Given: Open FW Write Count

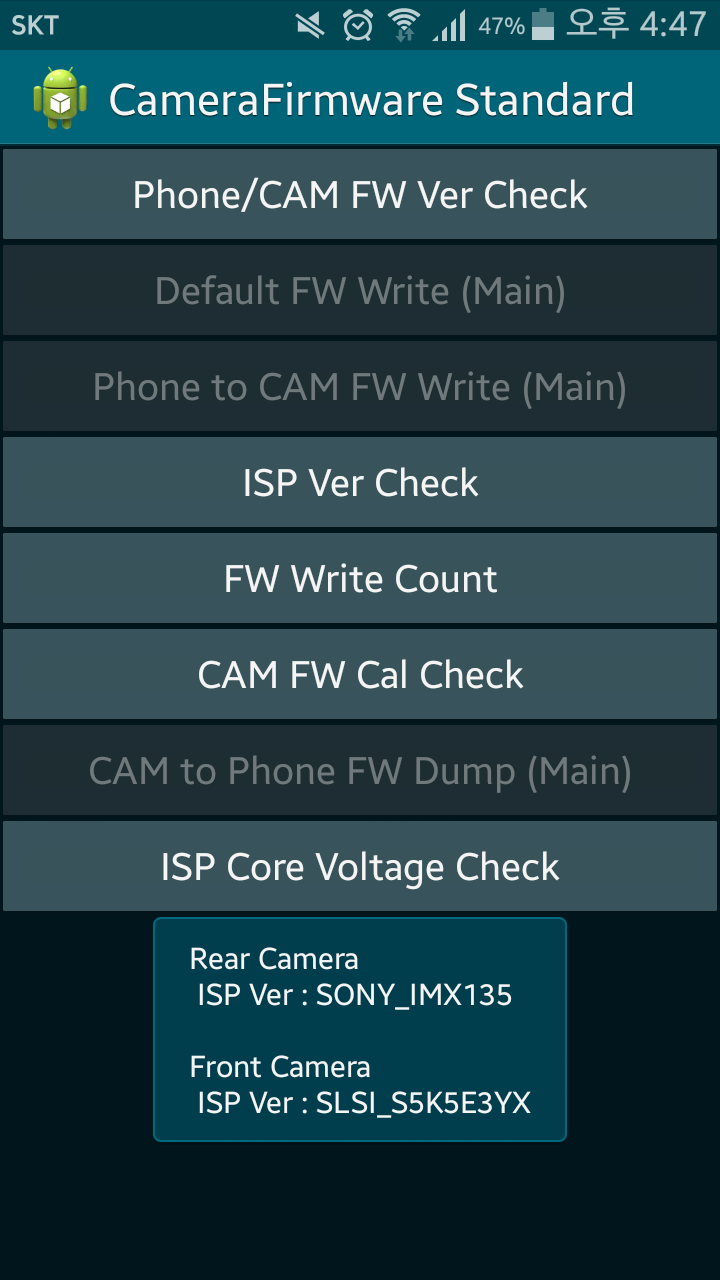Looking at the screenshot, I should click(360, 579).
